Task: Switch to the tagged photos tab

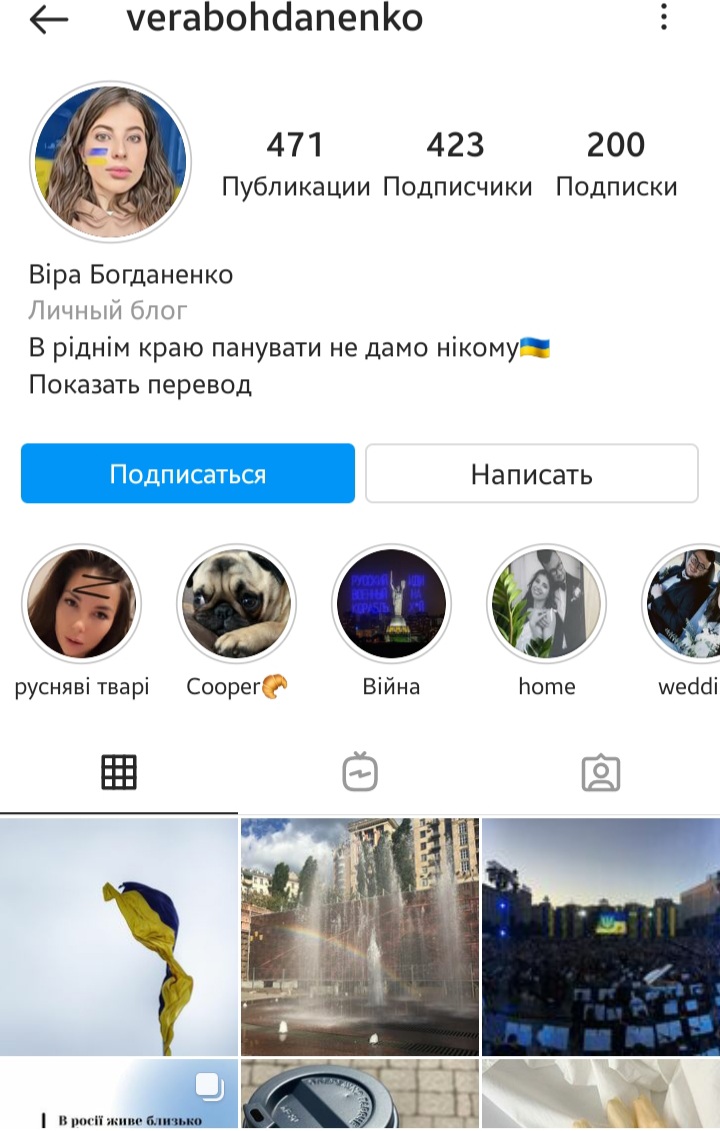Action: pos(600,772)
